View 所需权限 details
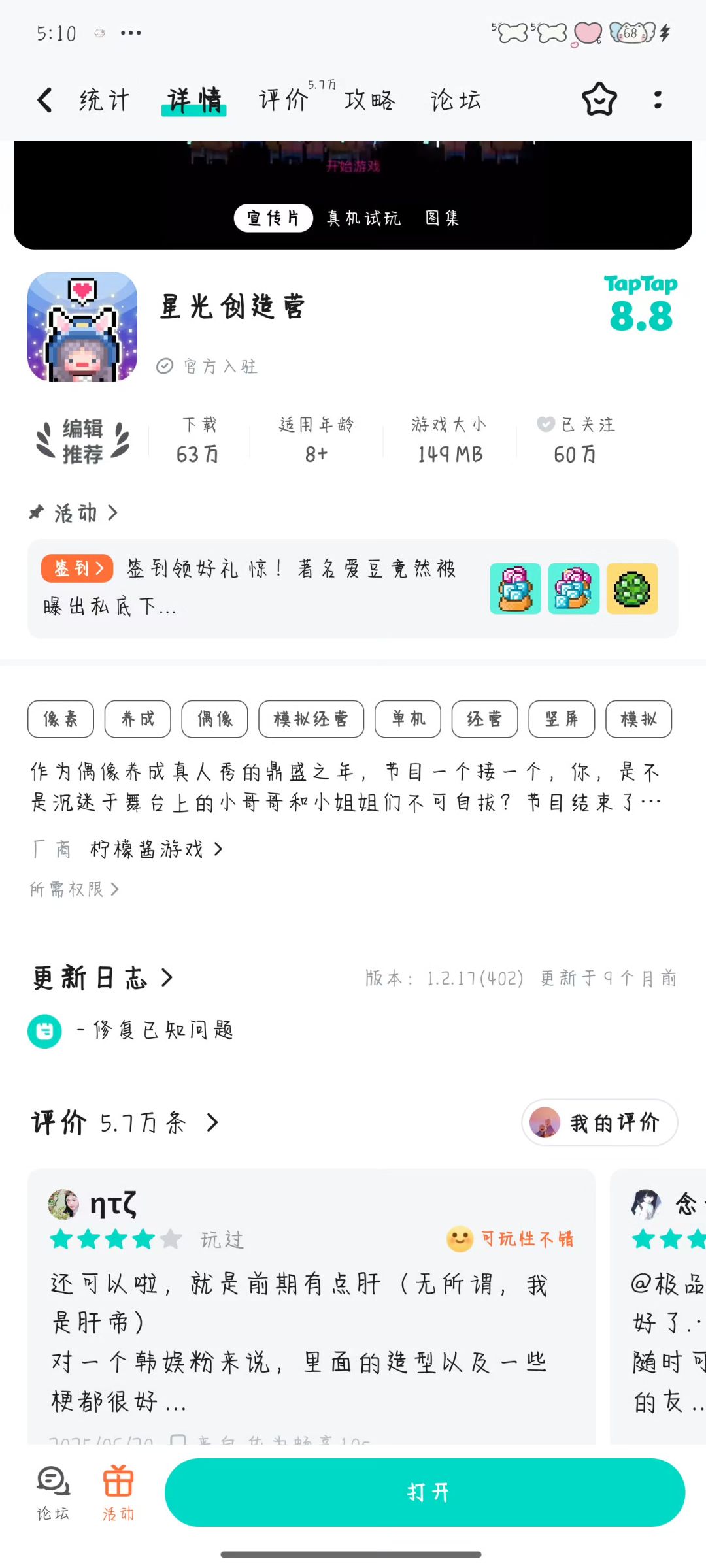Screen dimensions: 706x1568 pyautogui.click(x=75, y=889)
